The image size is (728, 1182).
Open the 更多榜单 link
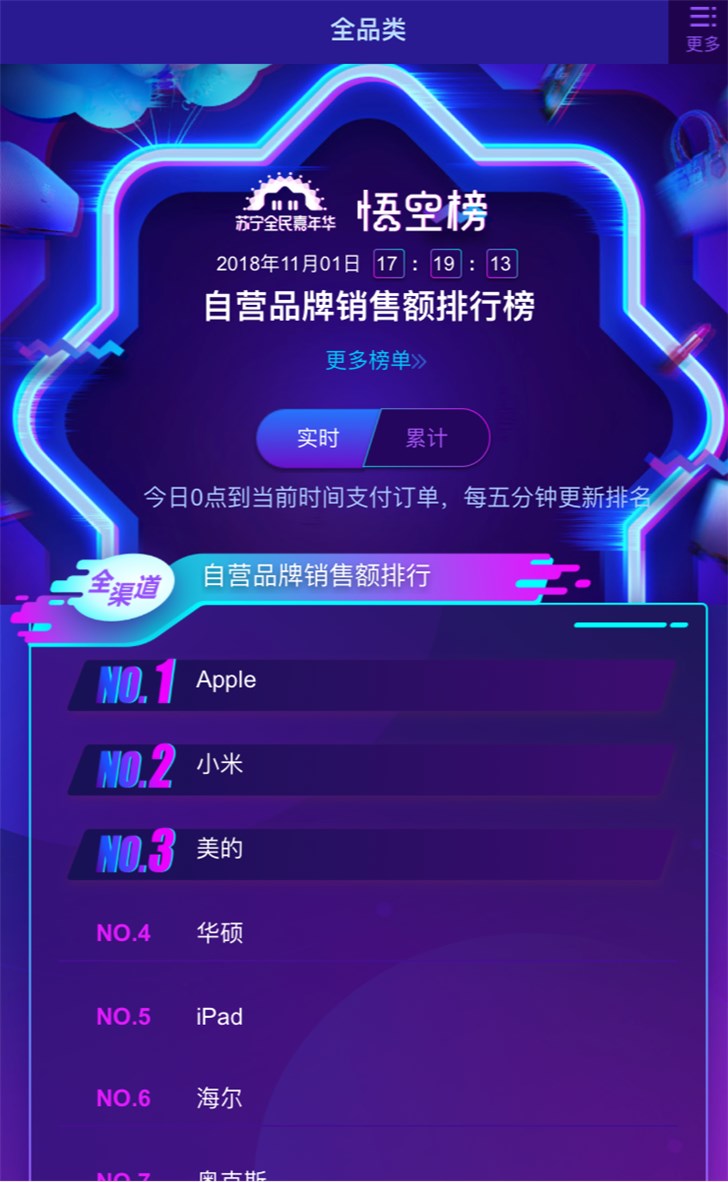[375, 360]
